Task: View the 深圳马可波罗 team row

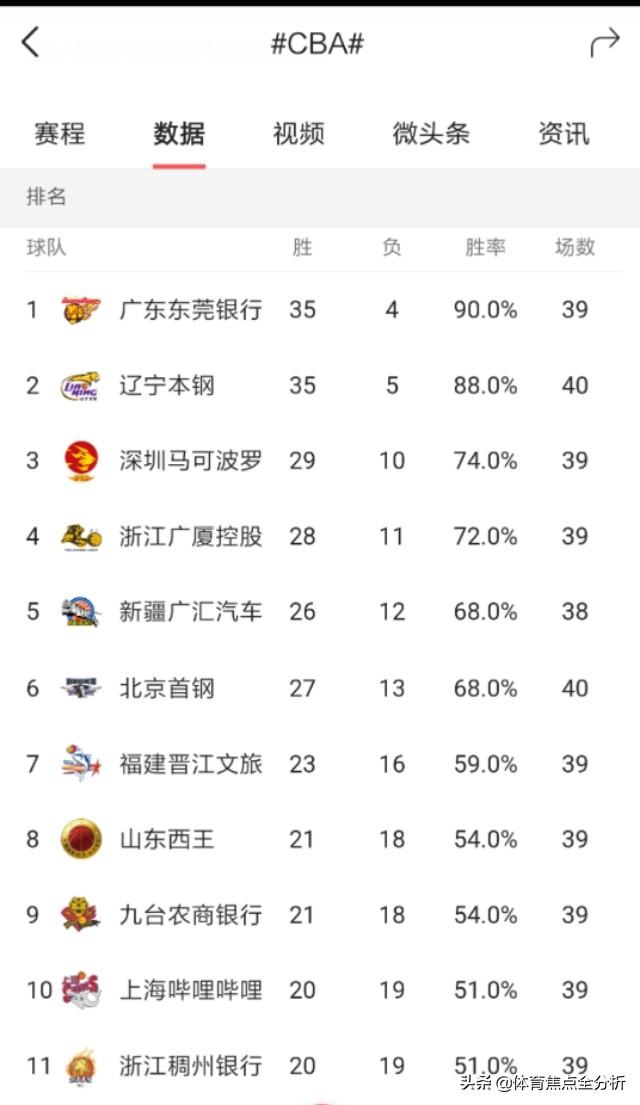Action: [x=320, y=461]
